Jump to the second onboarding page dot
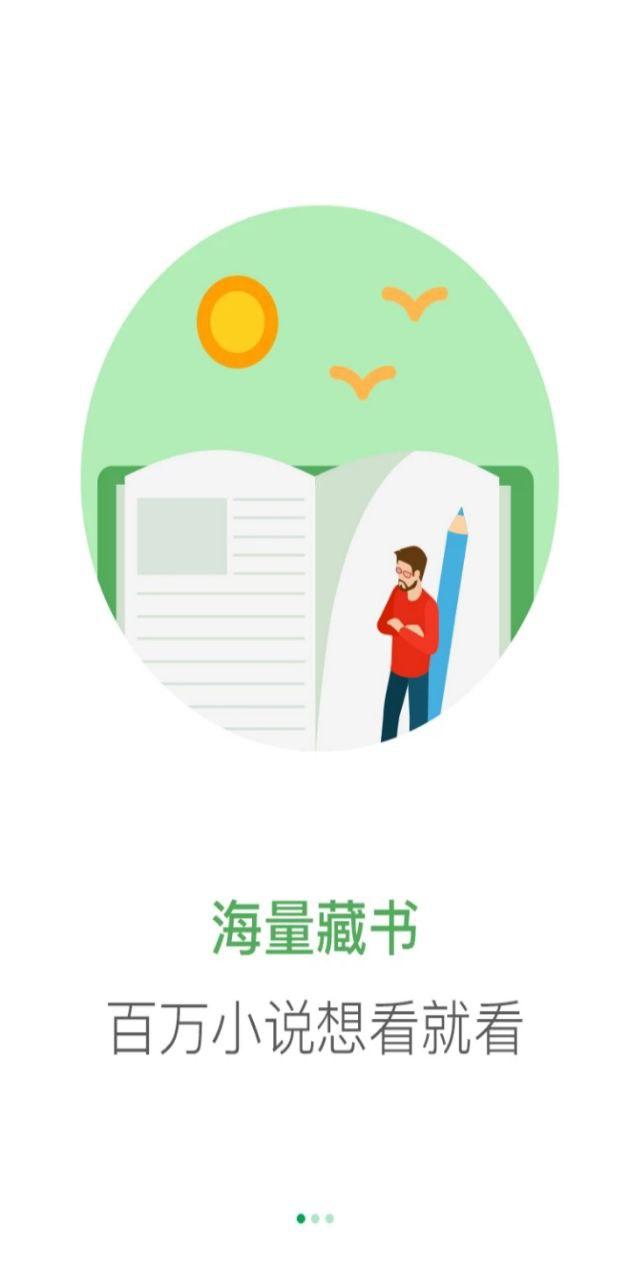The image size is (630, 1280). pyautogui.click(x=315, y=1218)
